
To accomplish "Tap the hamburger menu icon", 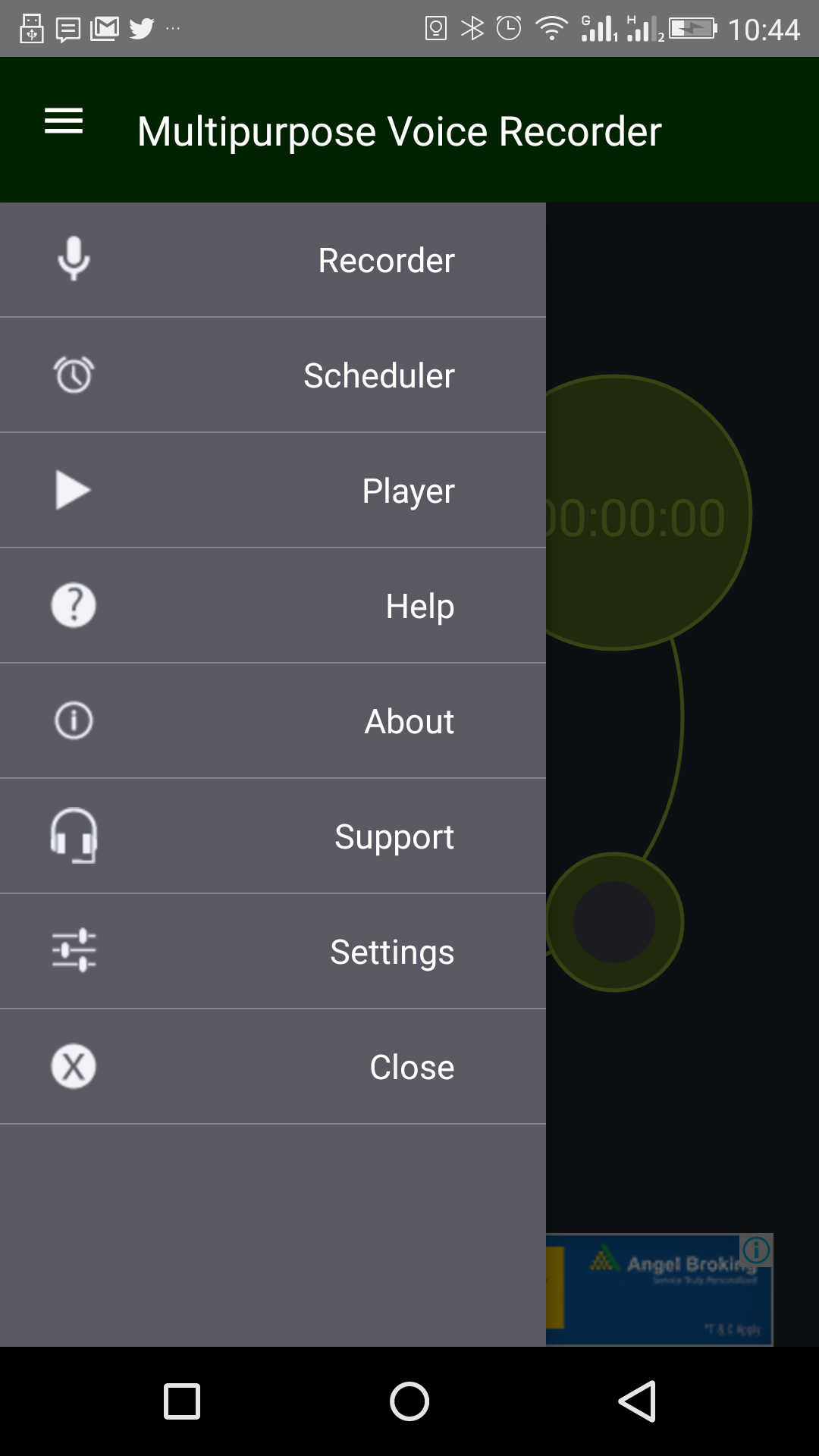I will pyautogui.click(x=64, y=121).
